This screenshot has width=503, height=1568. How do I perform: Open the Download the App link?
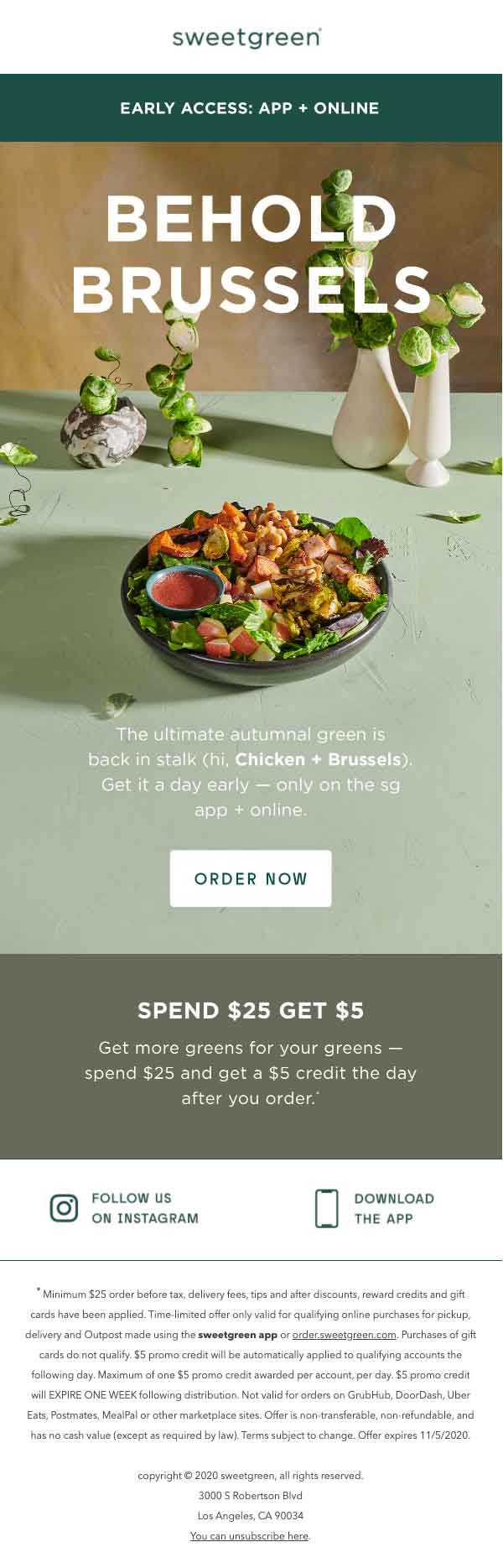coord(375,1208)
